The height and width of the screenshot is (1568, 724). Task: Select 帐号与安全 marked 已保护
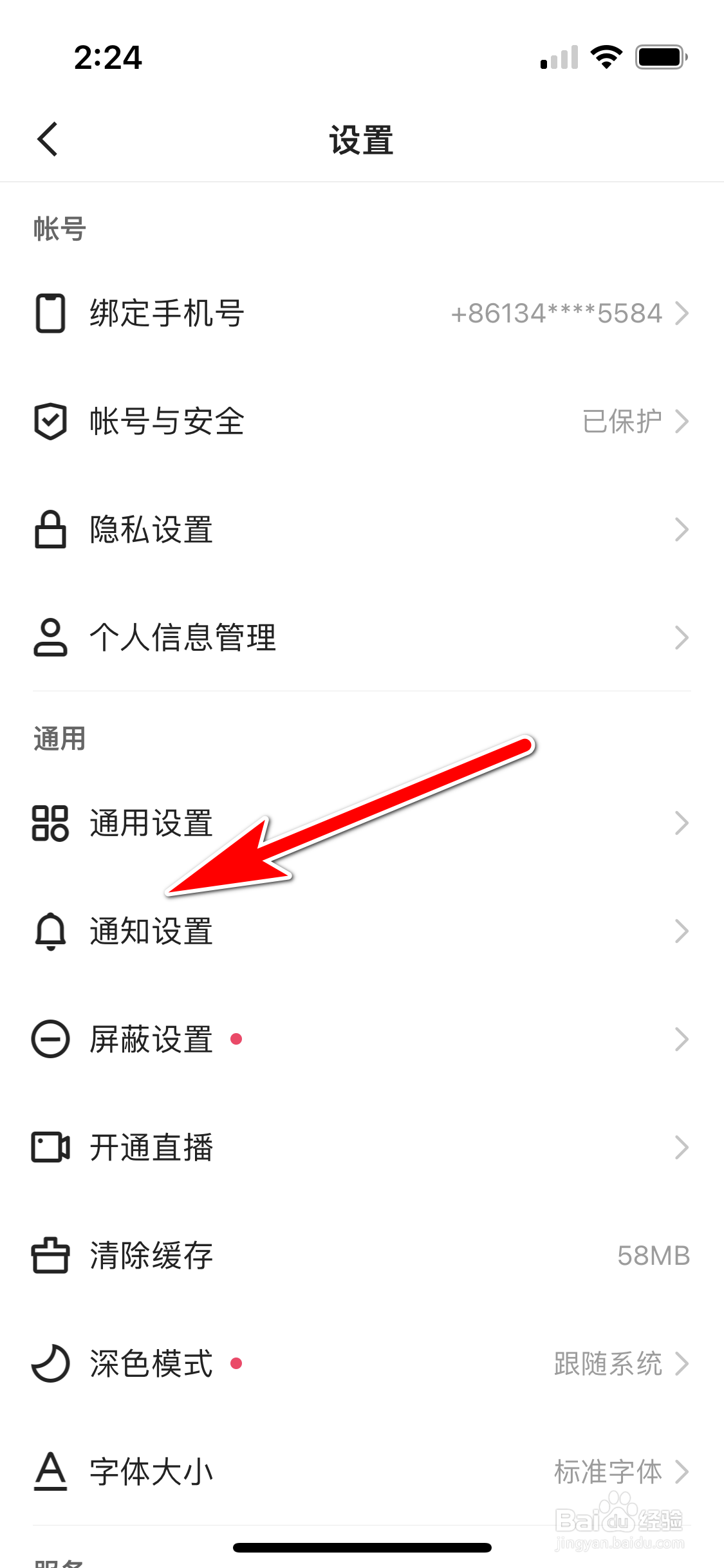tap(360, 422)
